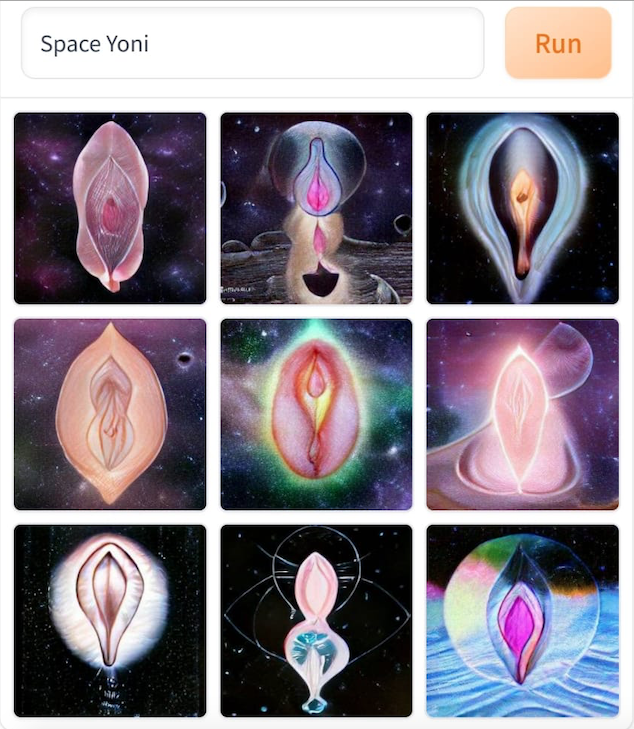Tap the orange Run button

coord(558,43)
